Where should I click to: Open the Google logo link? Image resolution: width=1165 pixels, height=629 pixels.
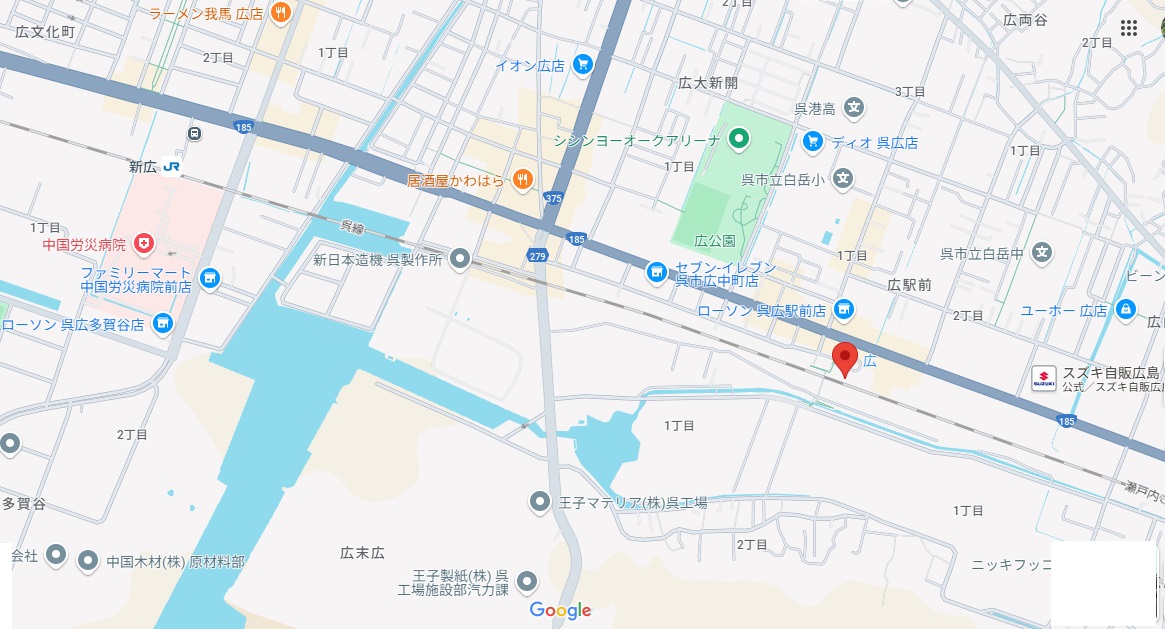(560, 610)
